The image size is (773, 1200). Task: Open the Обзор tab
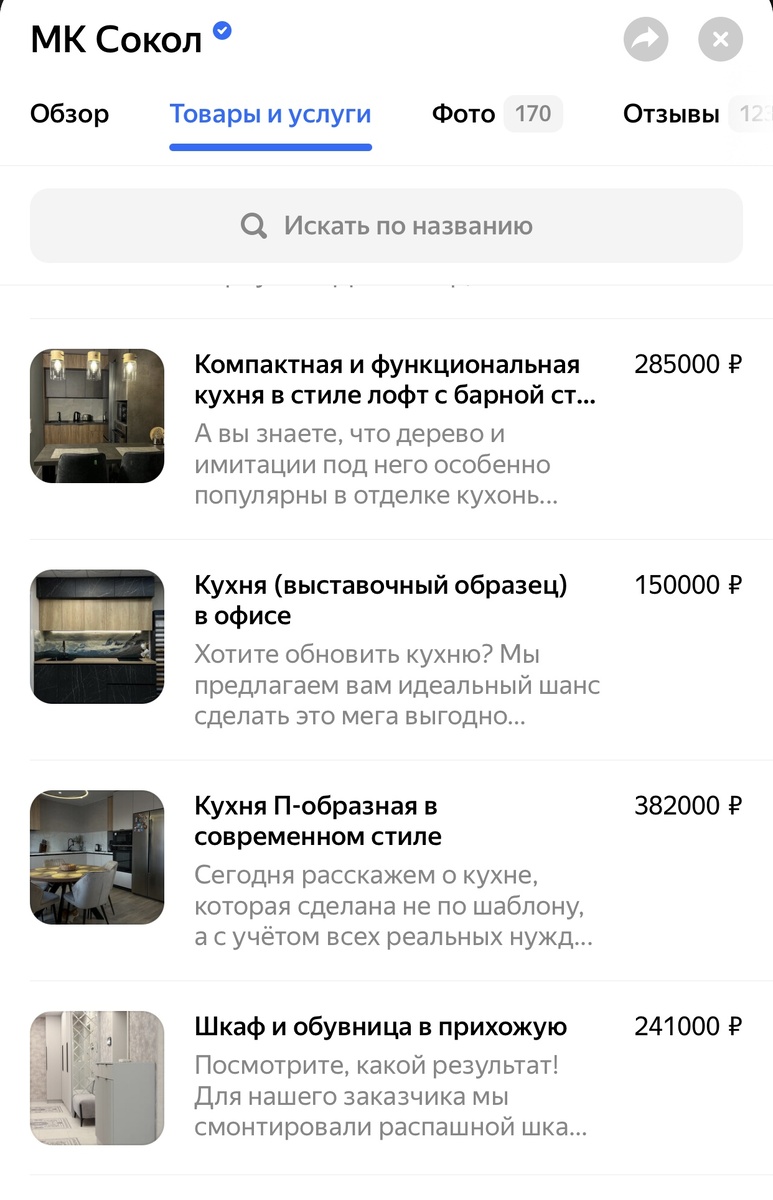(69, 114)
